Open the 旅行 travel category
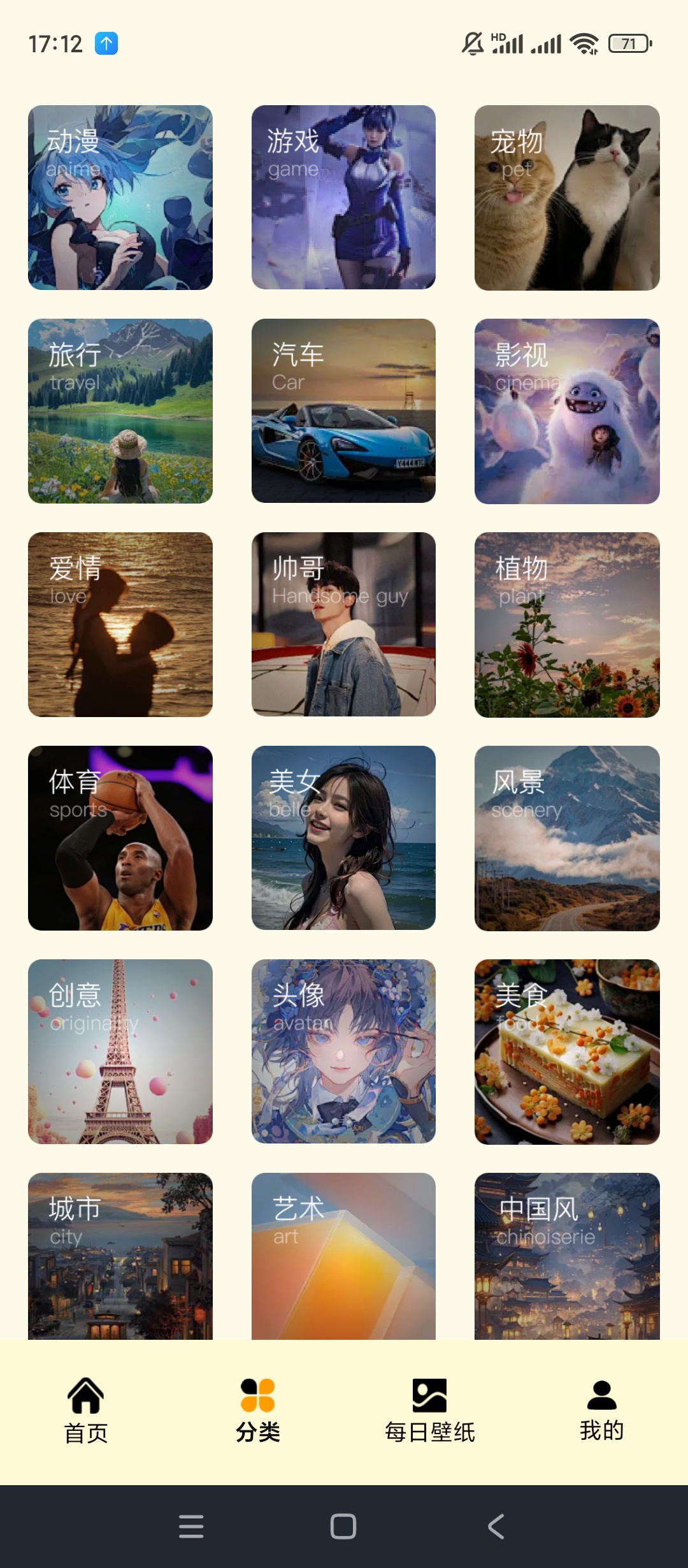 click(x=120, y=411)
